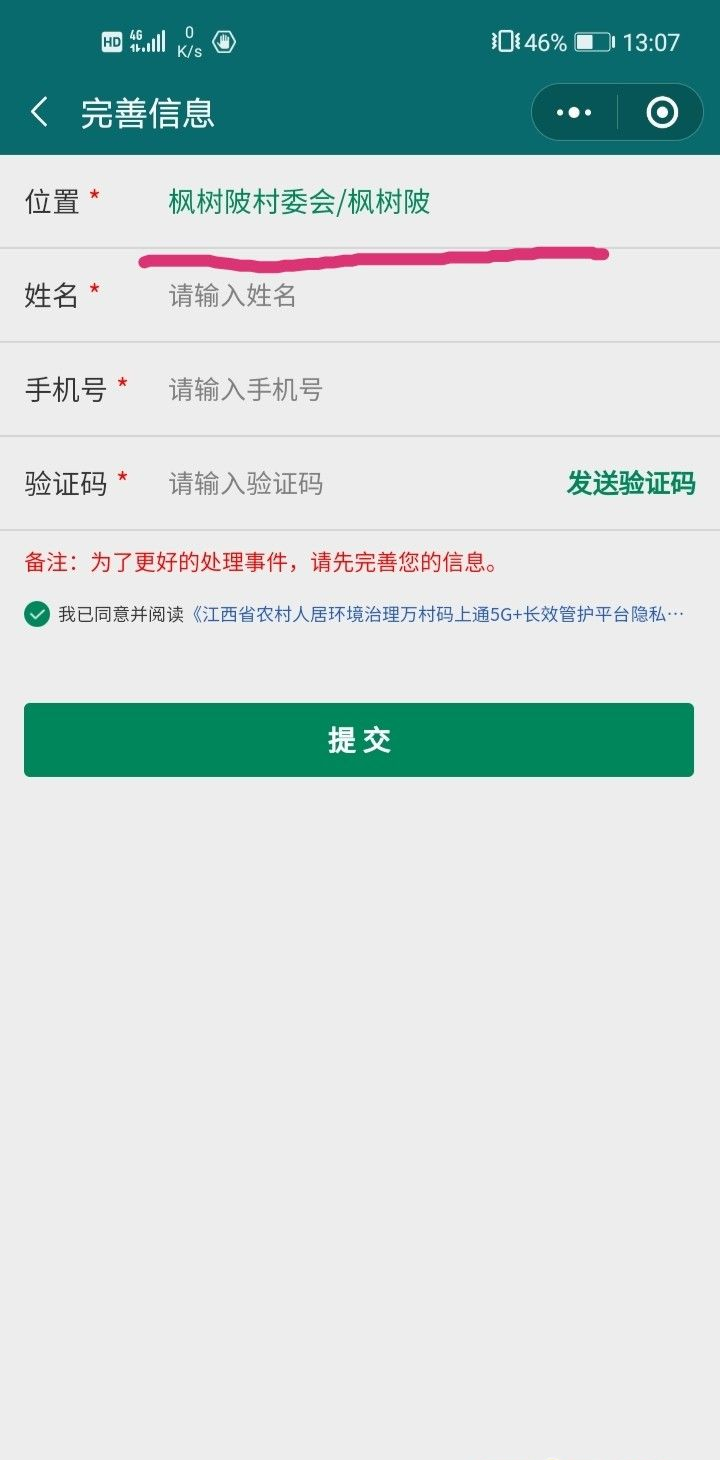Tap 发送验证码 to send code
720x1460 pixels.
(630, 484)
